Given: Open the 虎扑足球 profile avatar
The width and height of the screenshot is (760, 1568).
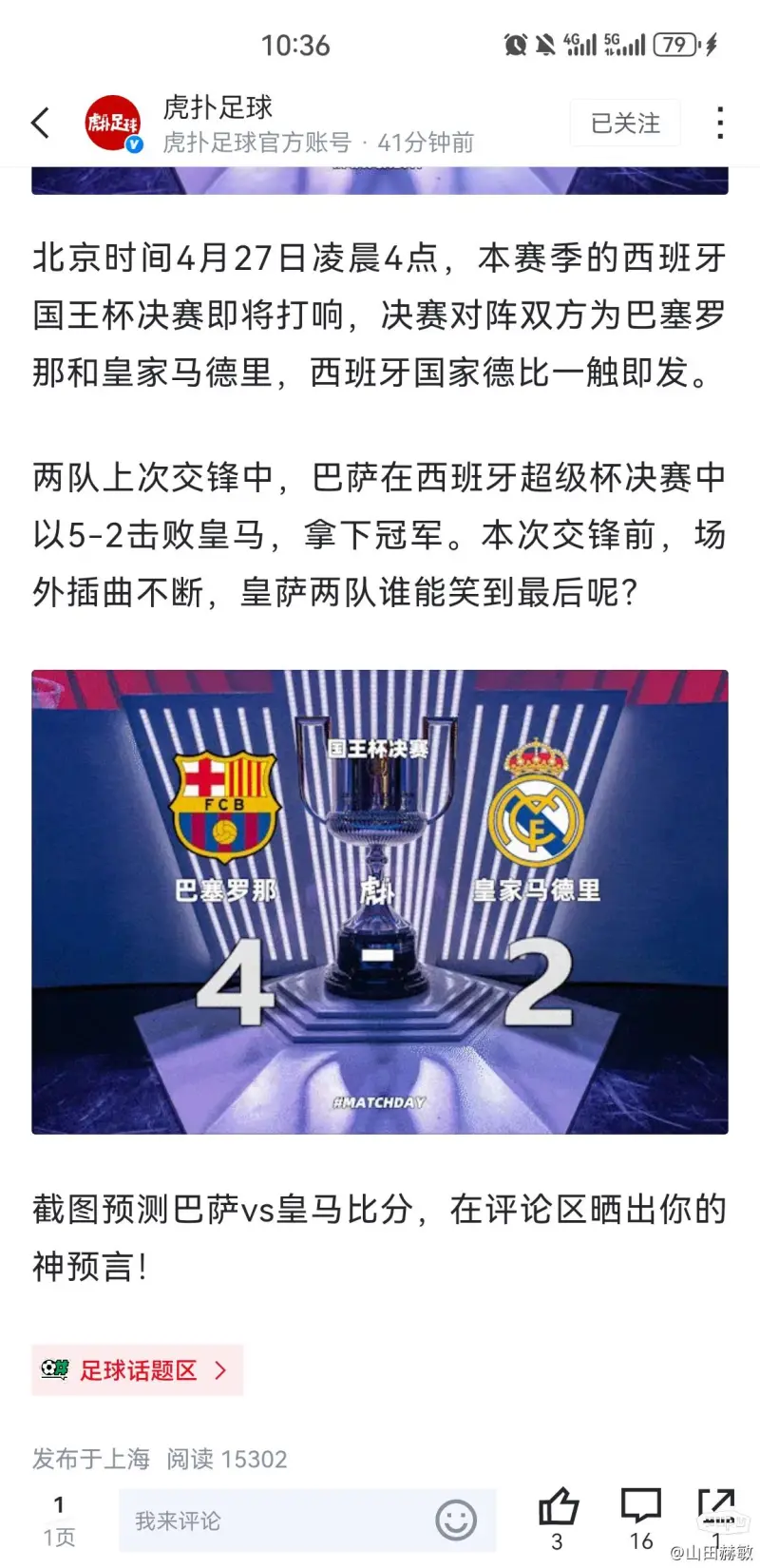Looking at the screenshot, I should (113, 123).
